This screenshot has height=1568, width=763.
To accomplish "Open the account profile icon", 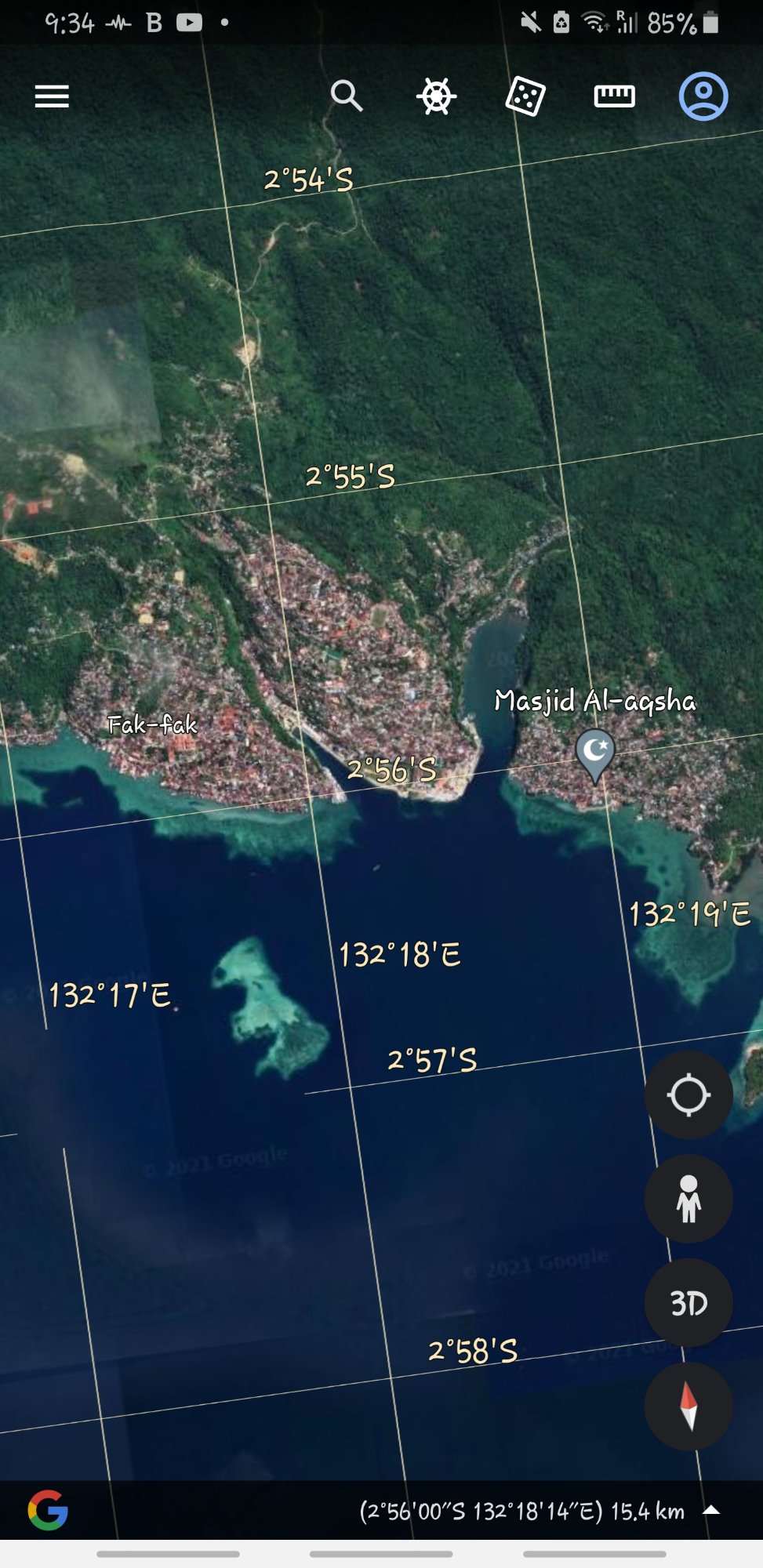I will click(703, 96).
